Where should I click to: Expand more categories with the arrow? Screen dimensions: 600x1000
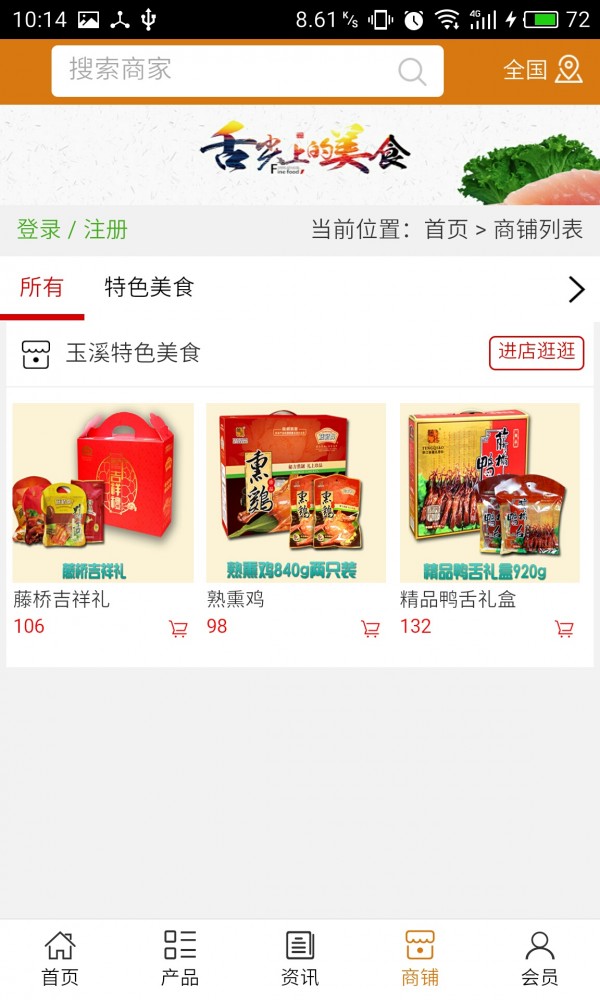(x=576, y=289)
